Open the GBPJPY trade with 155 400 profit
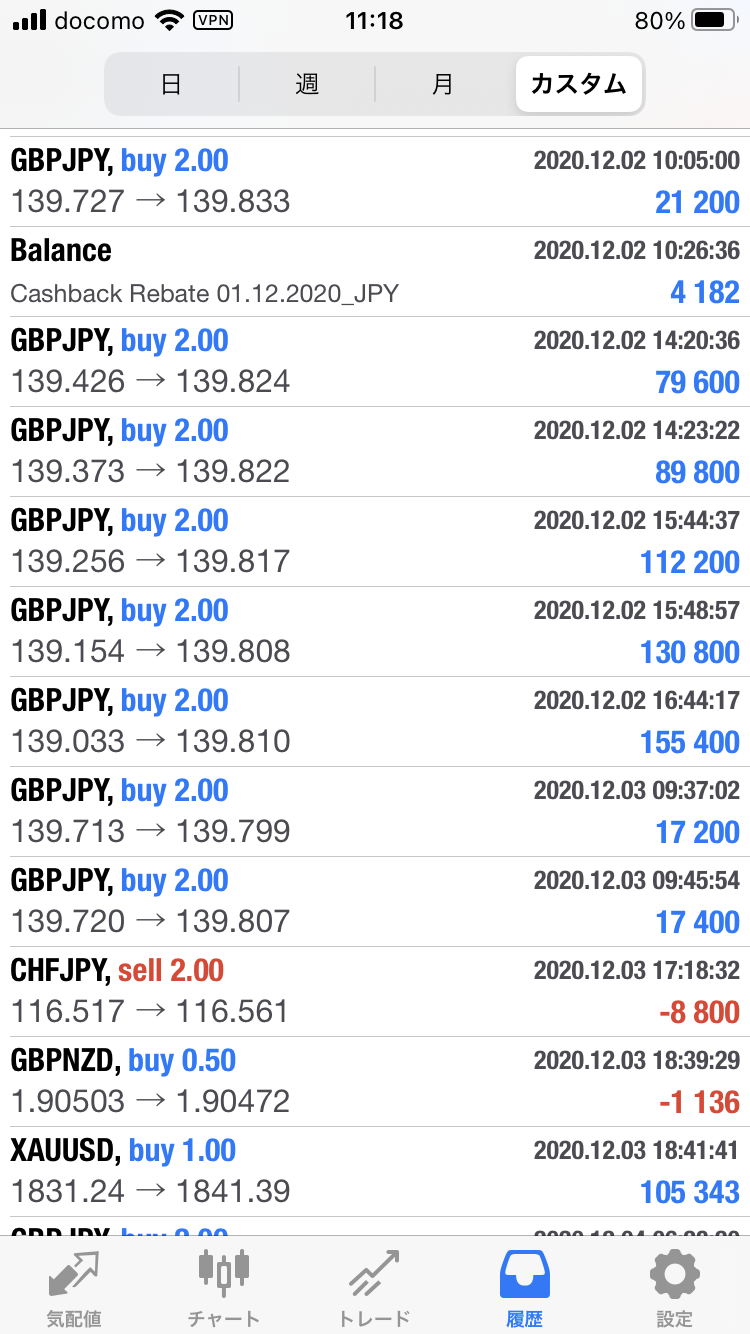 tap(375, 722)
